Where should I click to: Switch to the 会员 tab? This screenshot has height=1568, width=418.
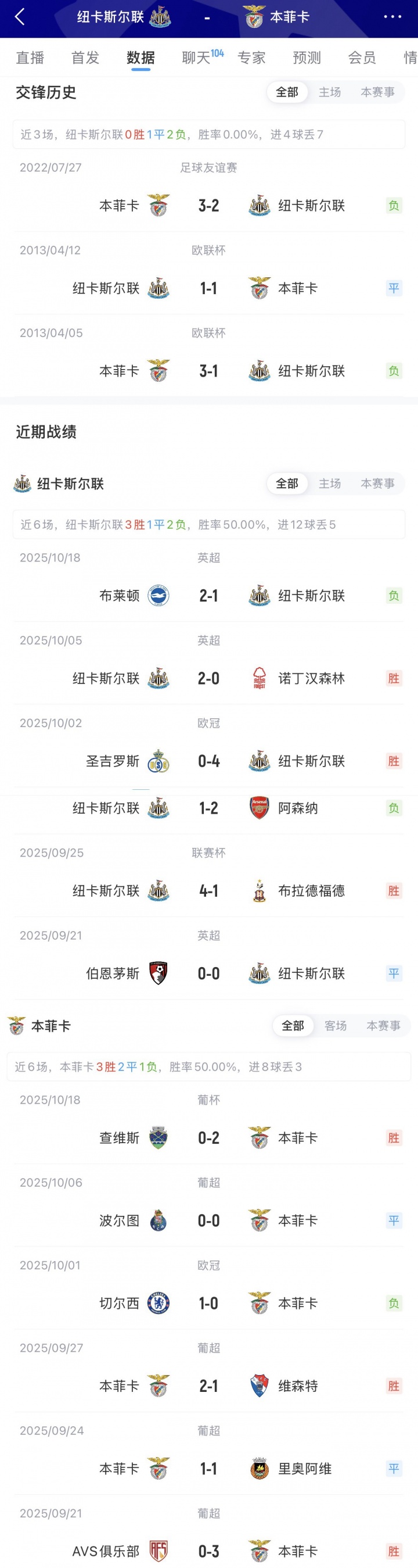coord(362,58)
